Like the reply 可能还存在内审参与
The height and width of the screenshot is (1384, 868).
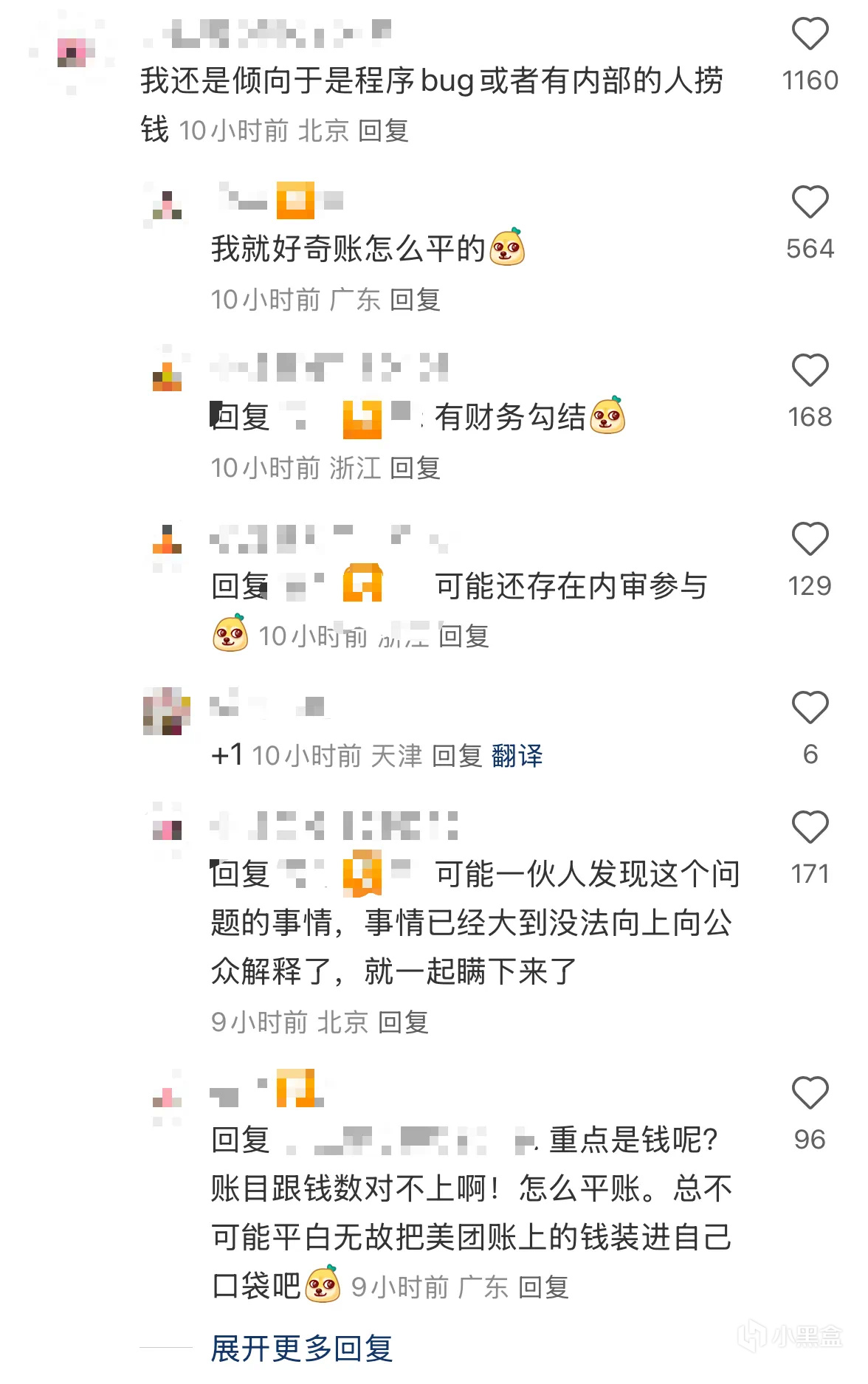click(x=810, y=539)
